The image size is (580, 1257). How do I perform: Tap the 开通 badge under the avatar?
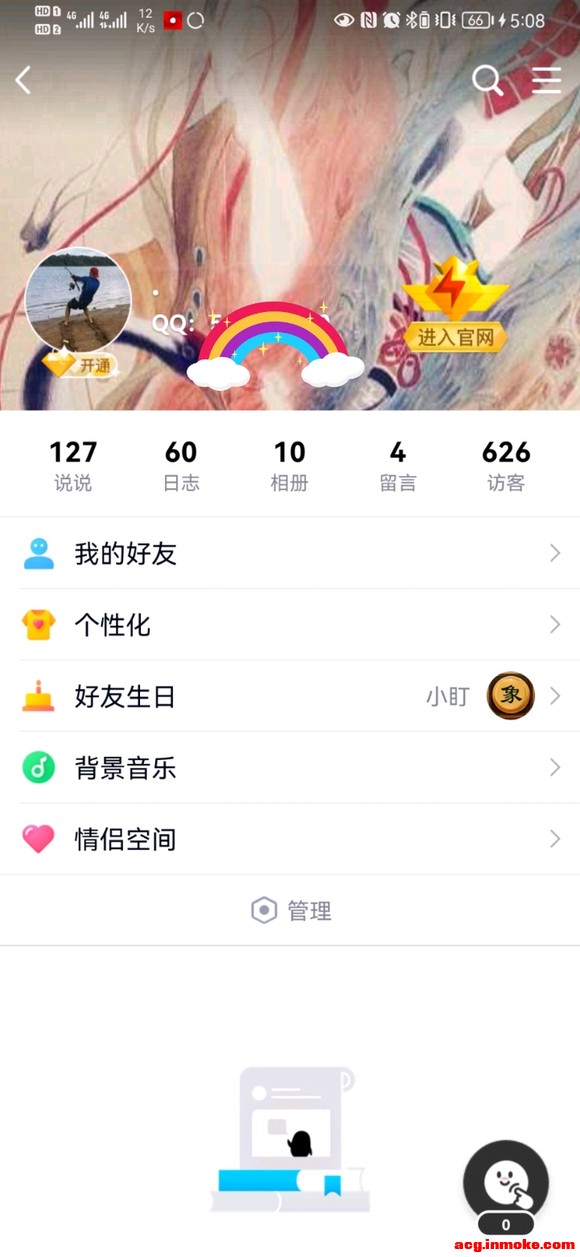pos(80,366)
